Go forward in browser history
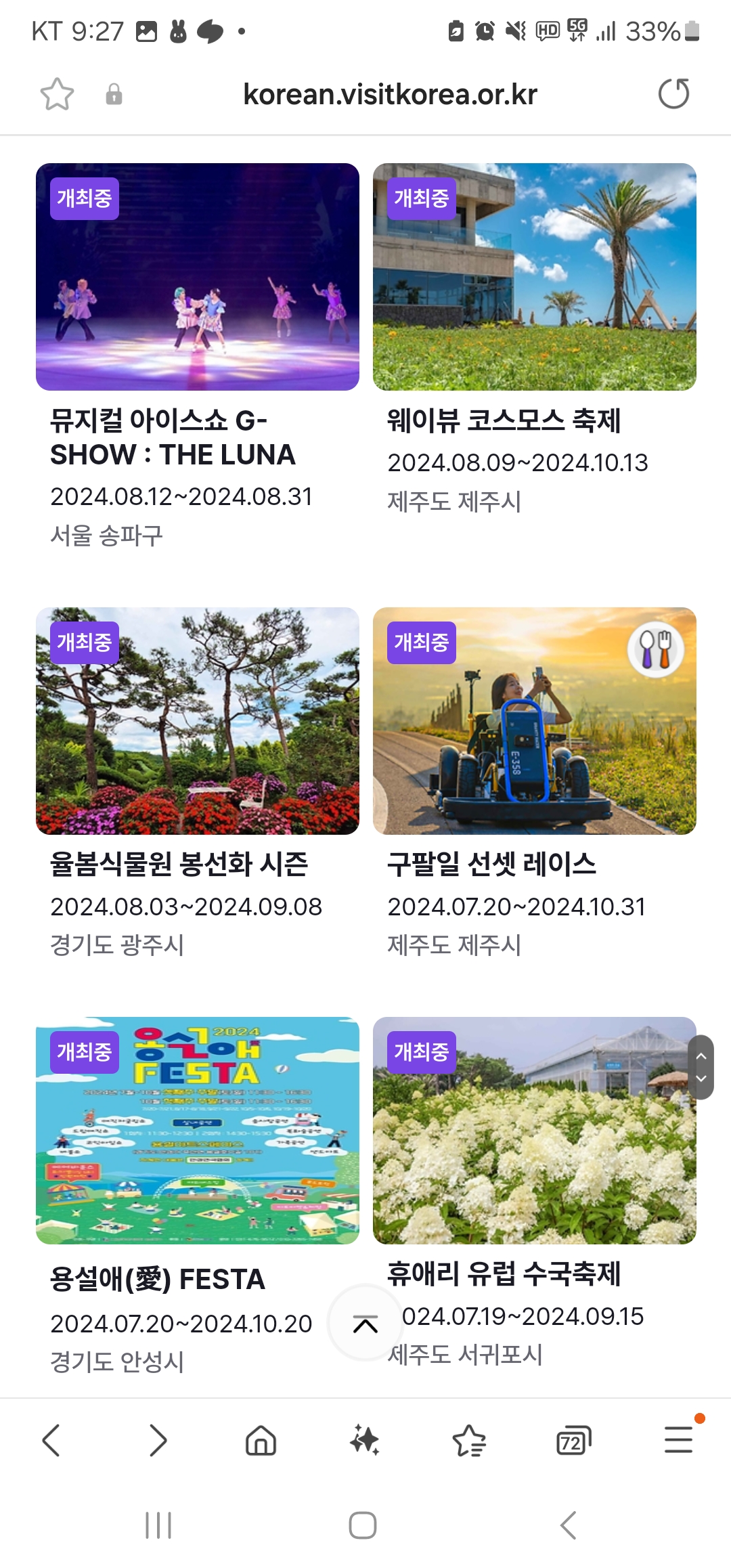Screen dimensions: 731x1568 click(157, 1440)
